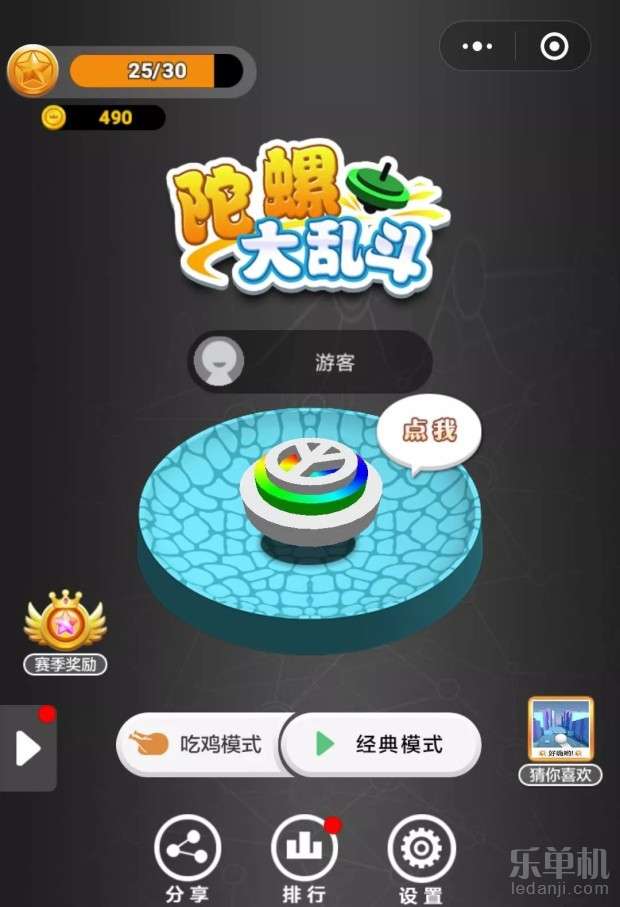Start 吃鸡模式 battle mode
This screenshot has width=620, height=907.
pos(199,745)
